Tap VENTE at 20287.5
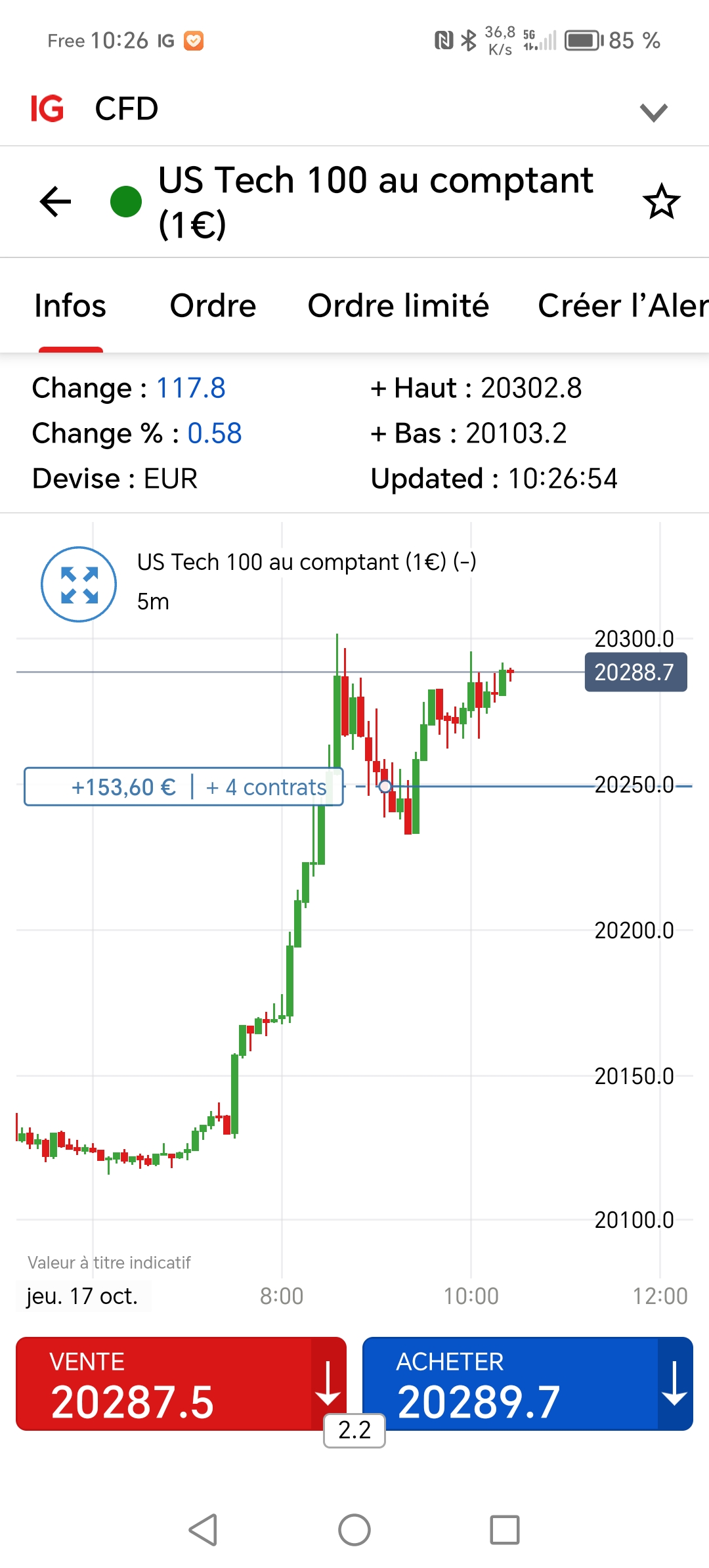 [x=164, y=1384]
